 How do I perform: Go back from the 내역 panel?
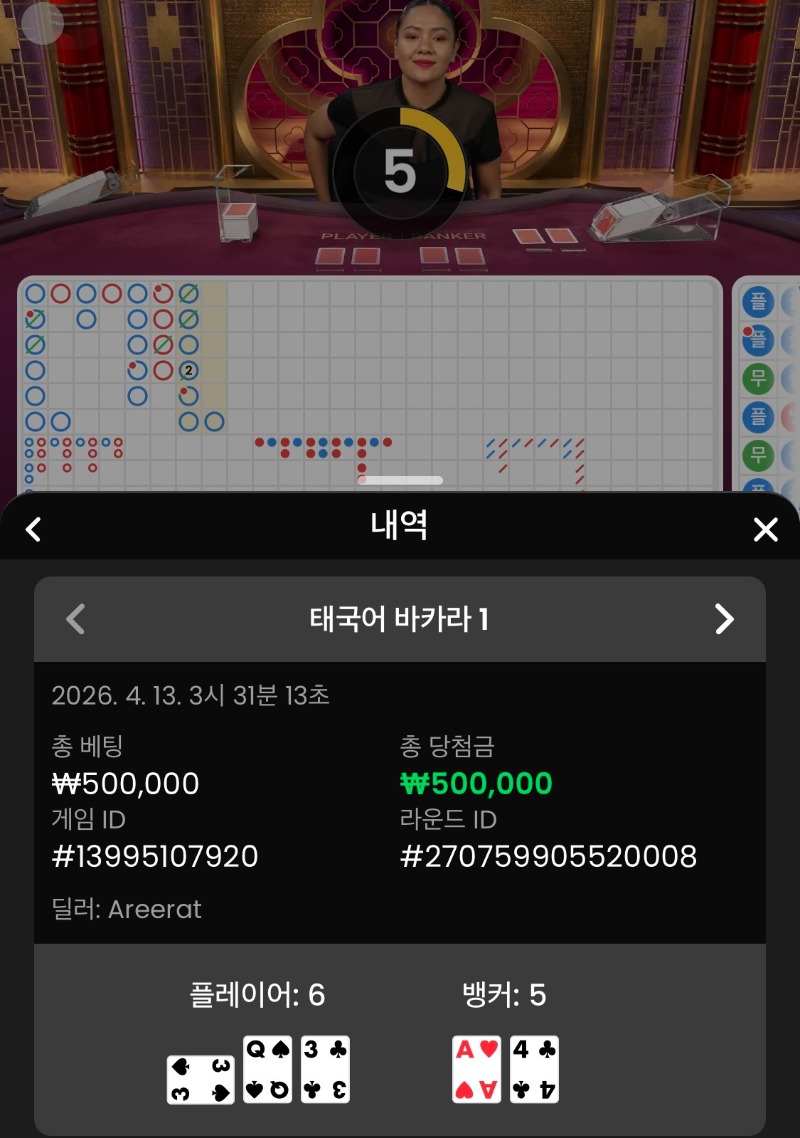tap(33, 529)
